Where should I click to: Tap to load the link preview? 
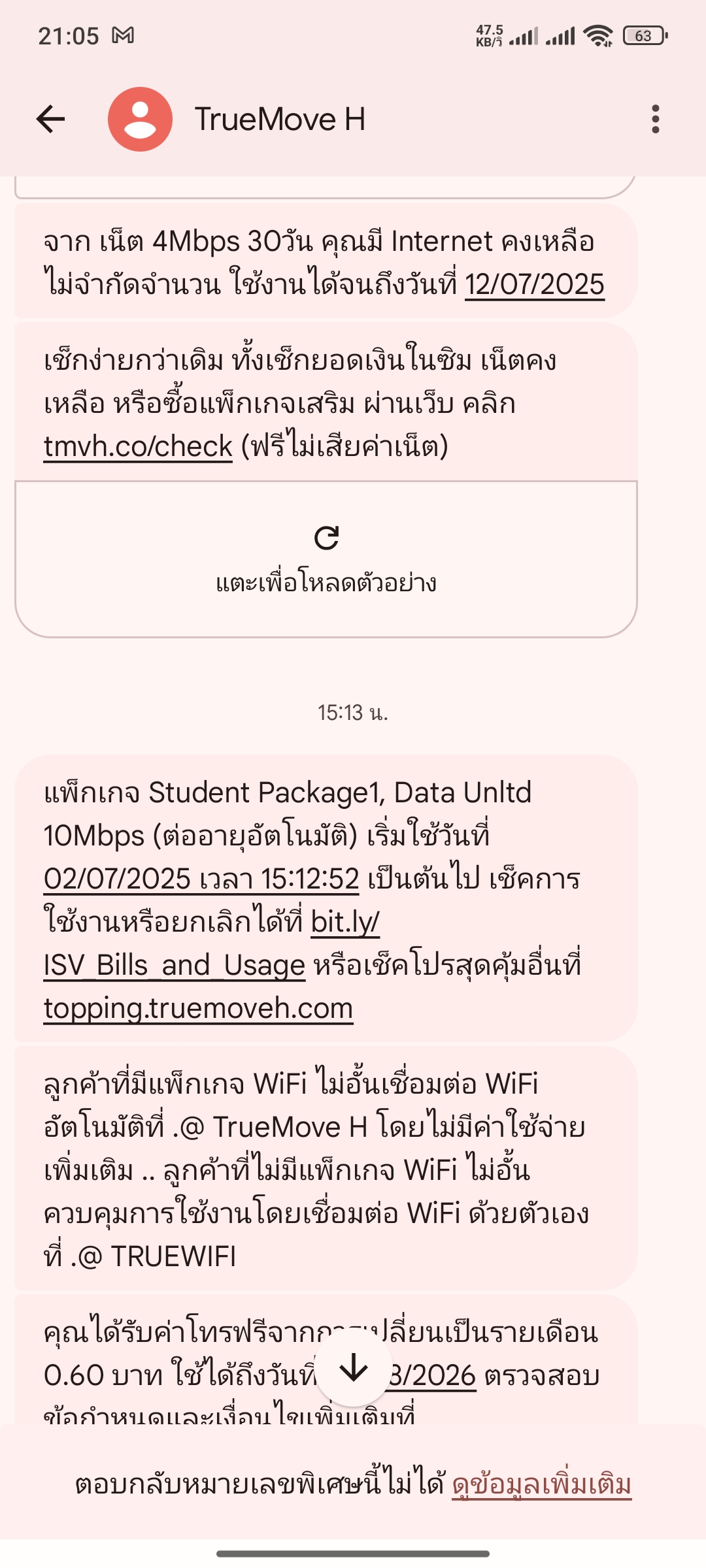tap(326, 559)
